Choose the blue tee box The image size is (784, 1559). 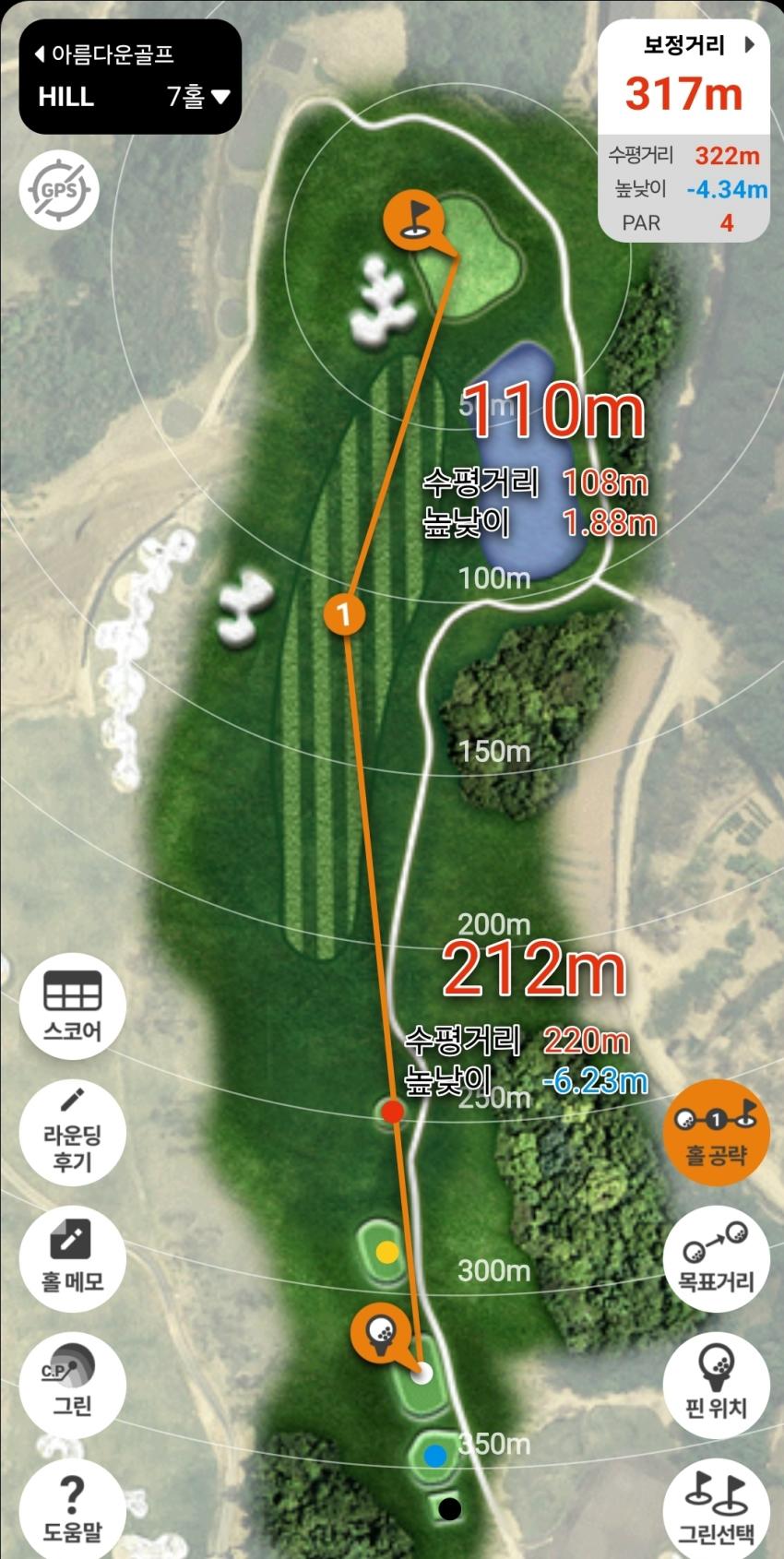(x=435, y=1456)
